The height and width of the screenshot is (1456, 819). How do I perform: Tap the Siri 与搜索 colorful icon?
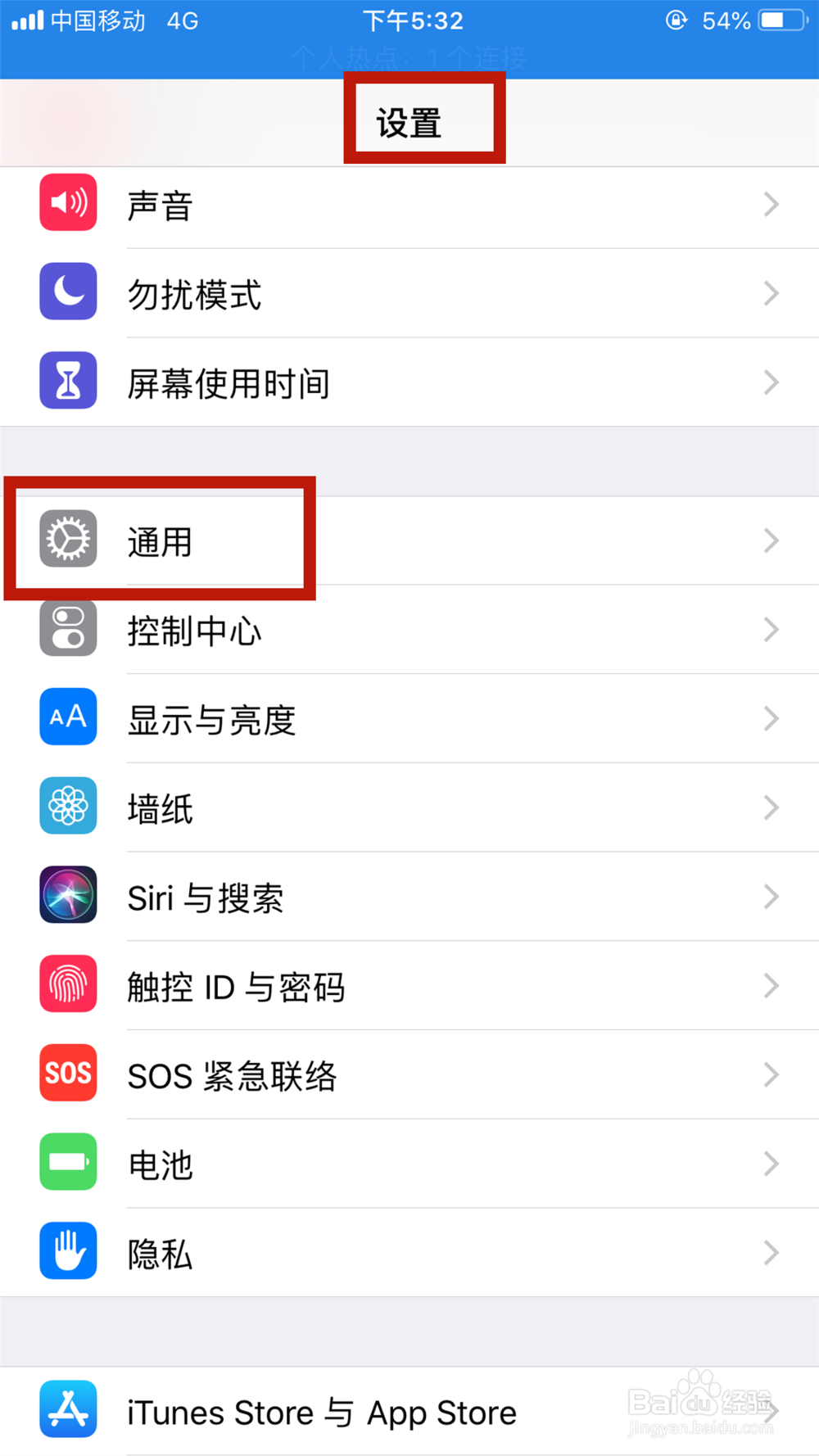68,895
